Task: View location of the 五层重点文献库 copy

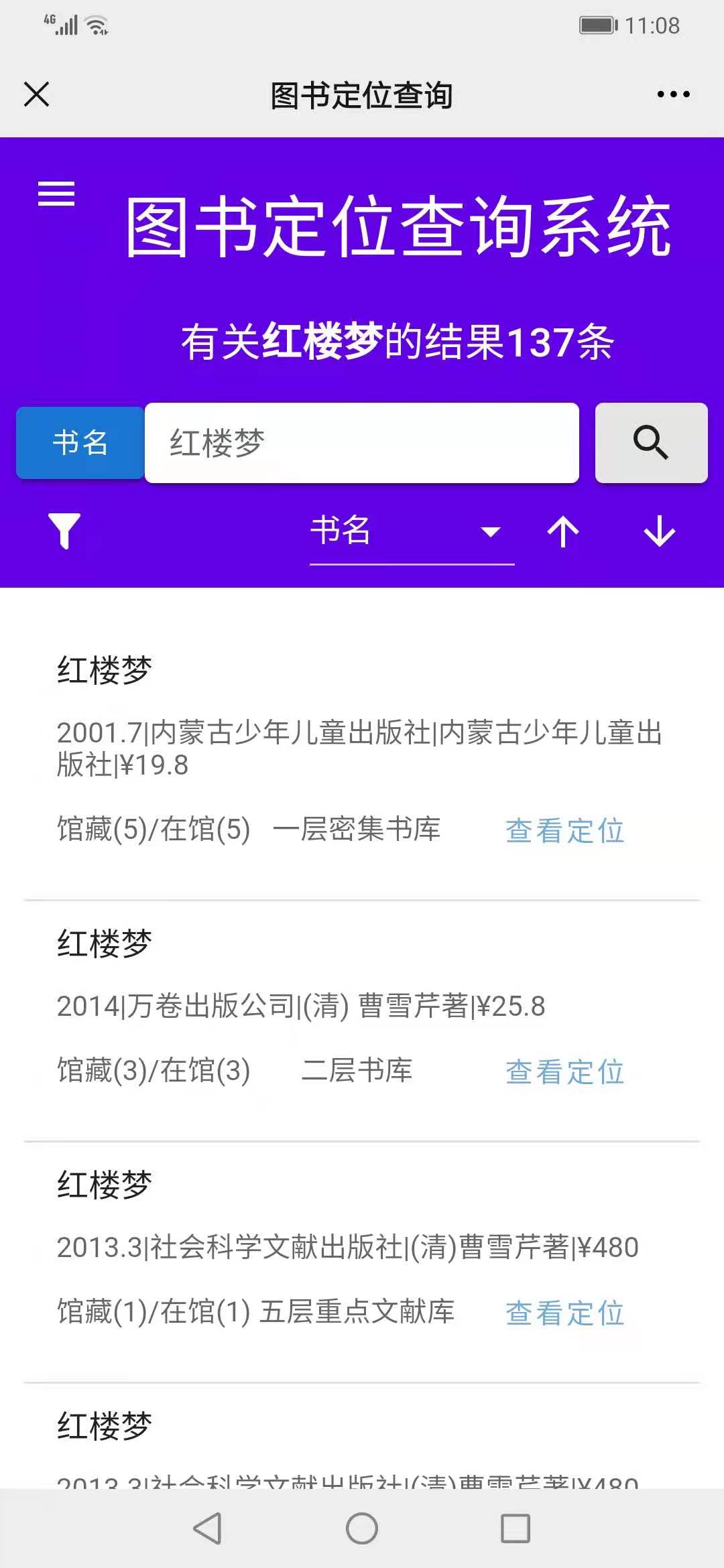Action: [x=565, y=1313]
